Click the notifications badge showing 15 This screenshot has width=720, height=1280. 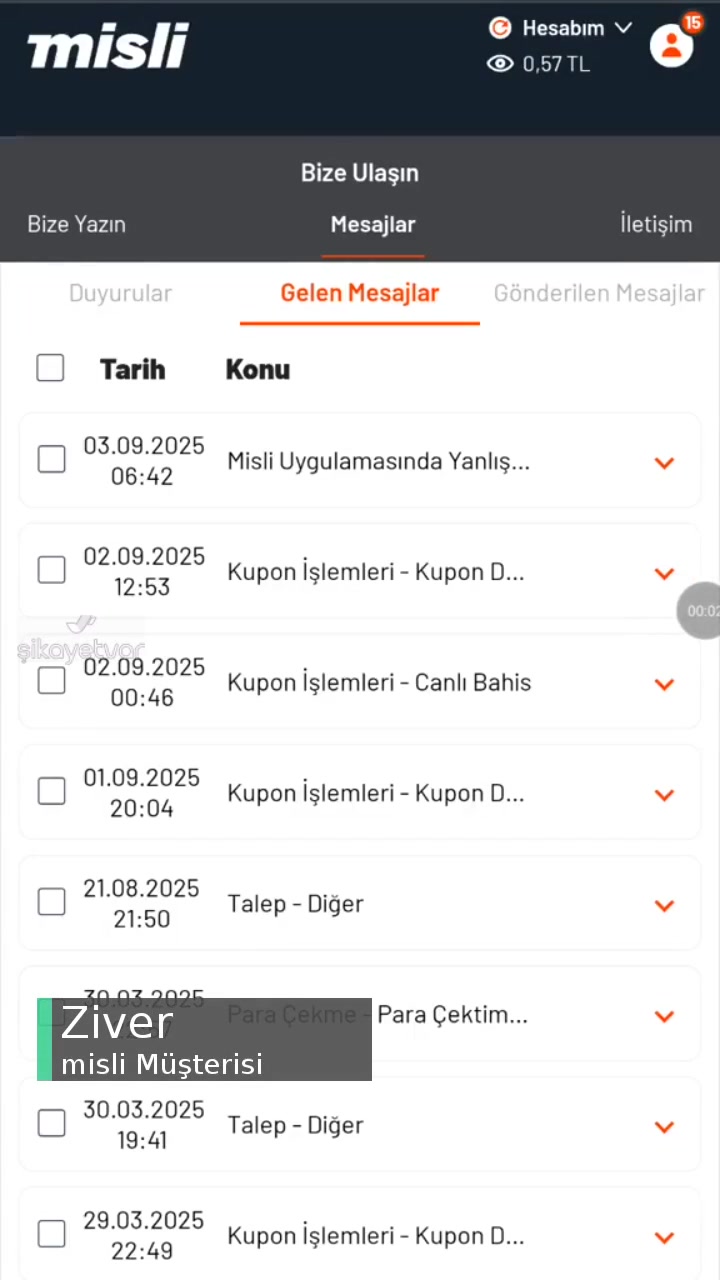(692, 22)
